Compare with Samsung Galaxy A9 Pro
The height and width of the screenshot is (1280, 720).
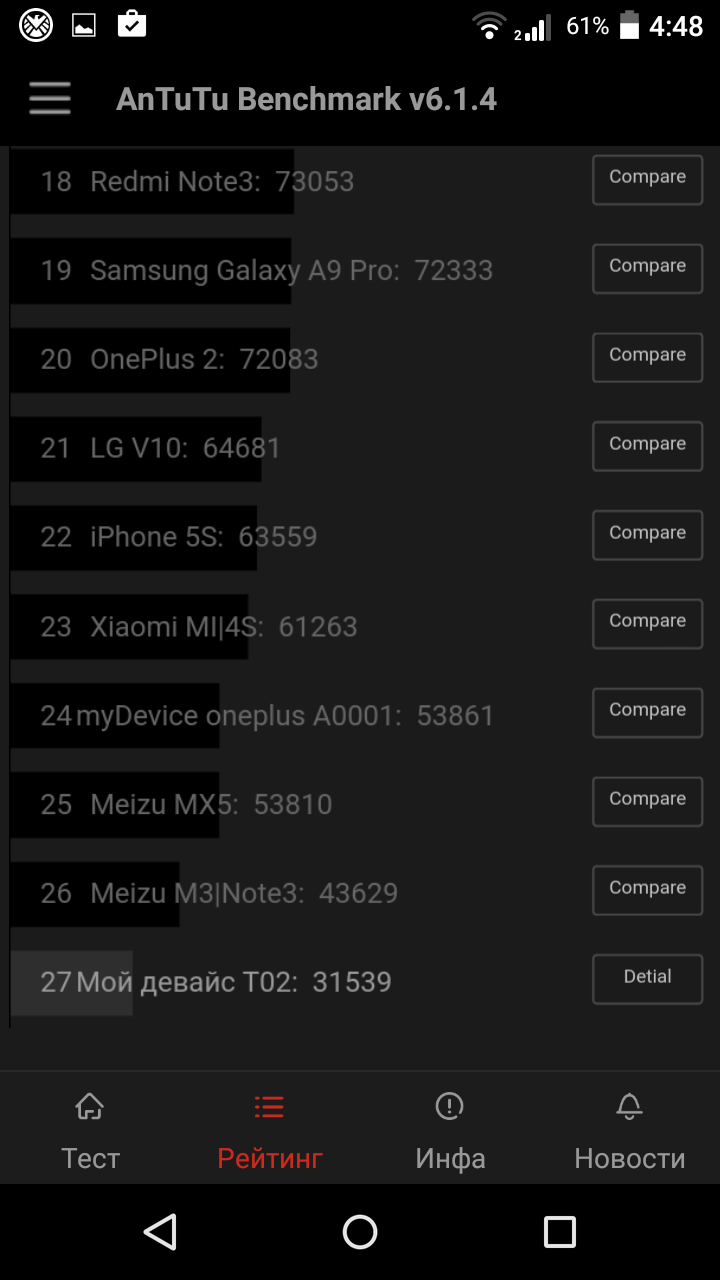tap(647, 268)
